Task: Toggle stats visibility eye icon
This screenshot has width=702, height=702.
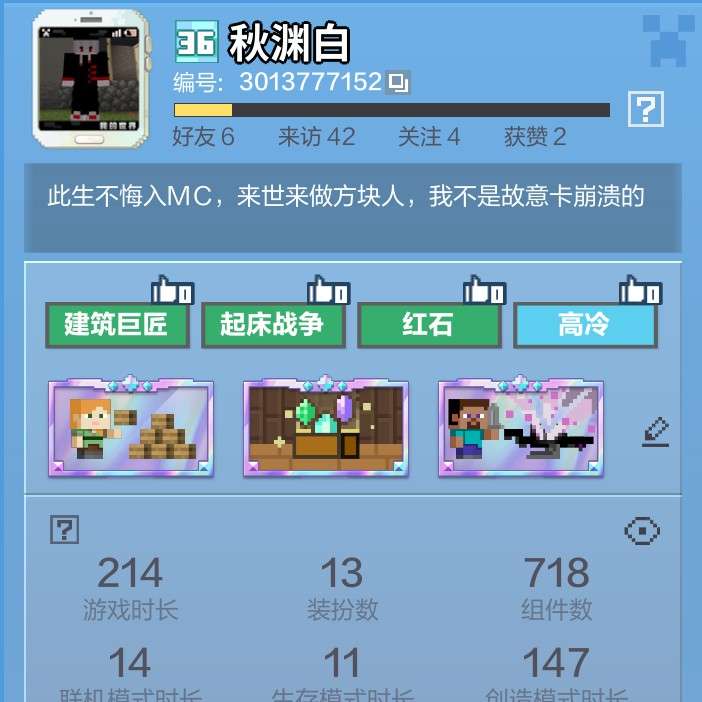Action: tap(642, 530)
